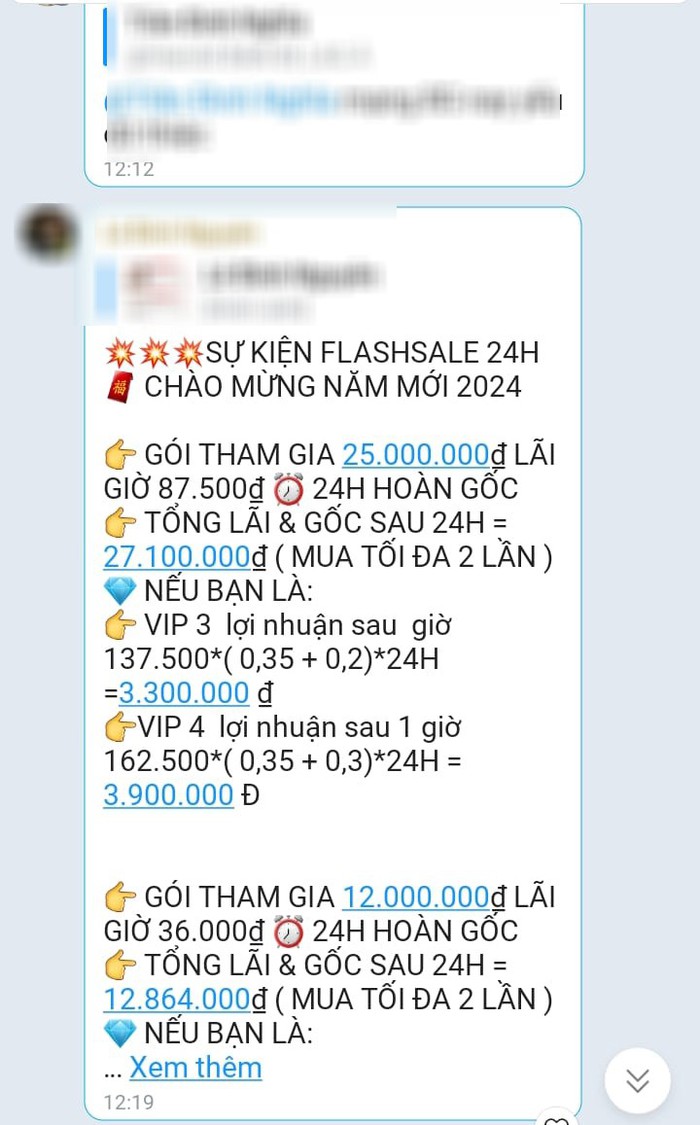Select the linked number 12.864.000

[x=176, y=999]
